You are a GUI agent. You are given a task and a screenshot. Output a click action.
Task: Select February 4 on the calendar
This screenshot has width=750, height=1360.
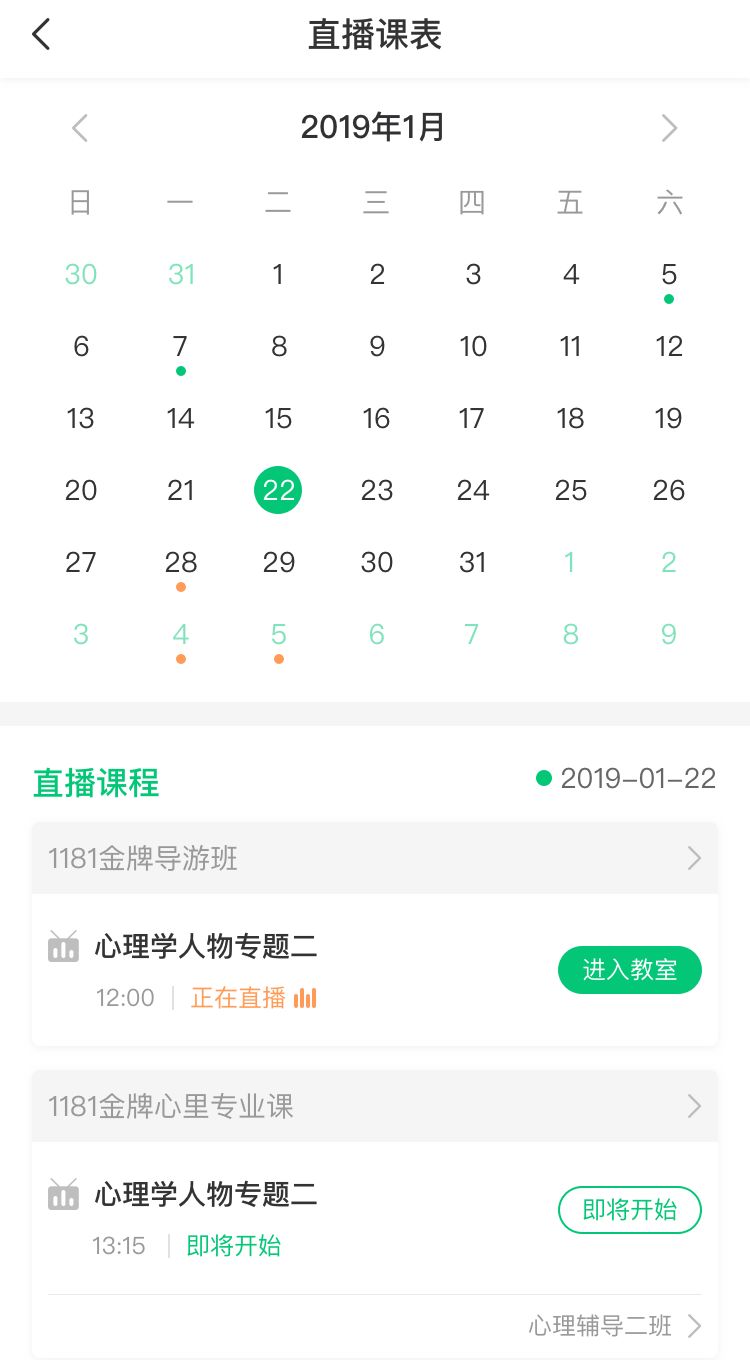pyautogui.click(x=181, y=634)
